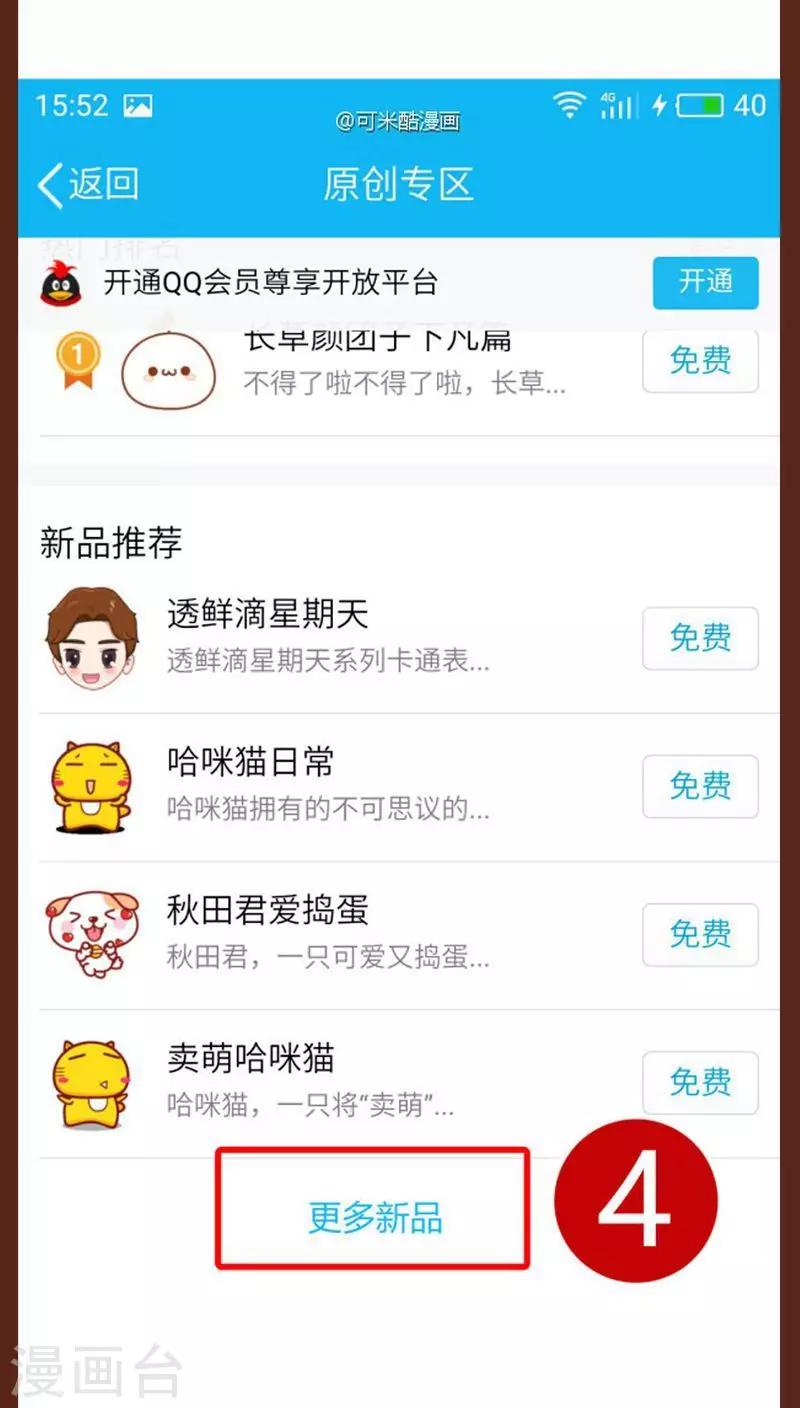800x1408 pixels.
Task: Tap 开通 on the QQ会员 banner
Action: [x=705, y=282]
